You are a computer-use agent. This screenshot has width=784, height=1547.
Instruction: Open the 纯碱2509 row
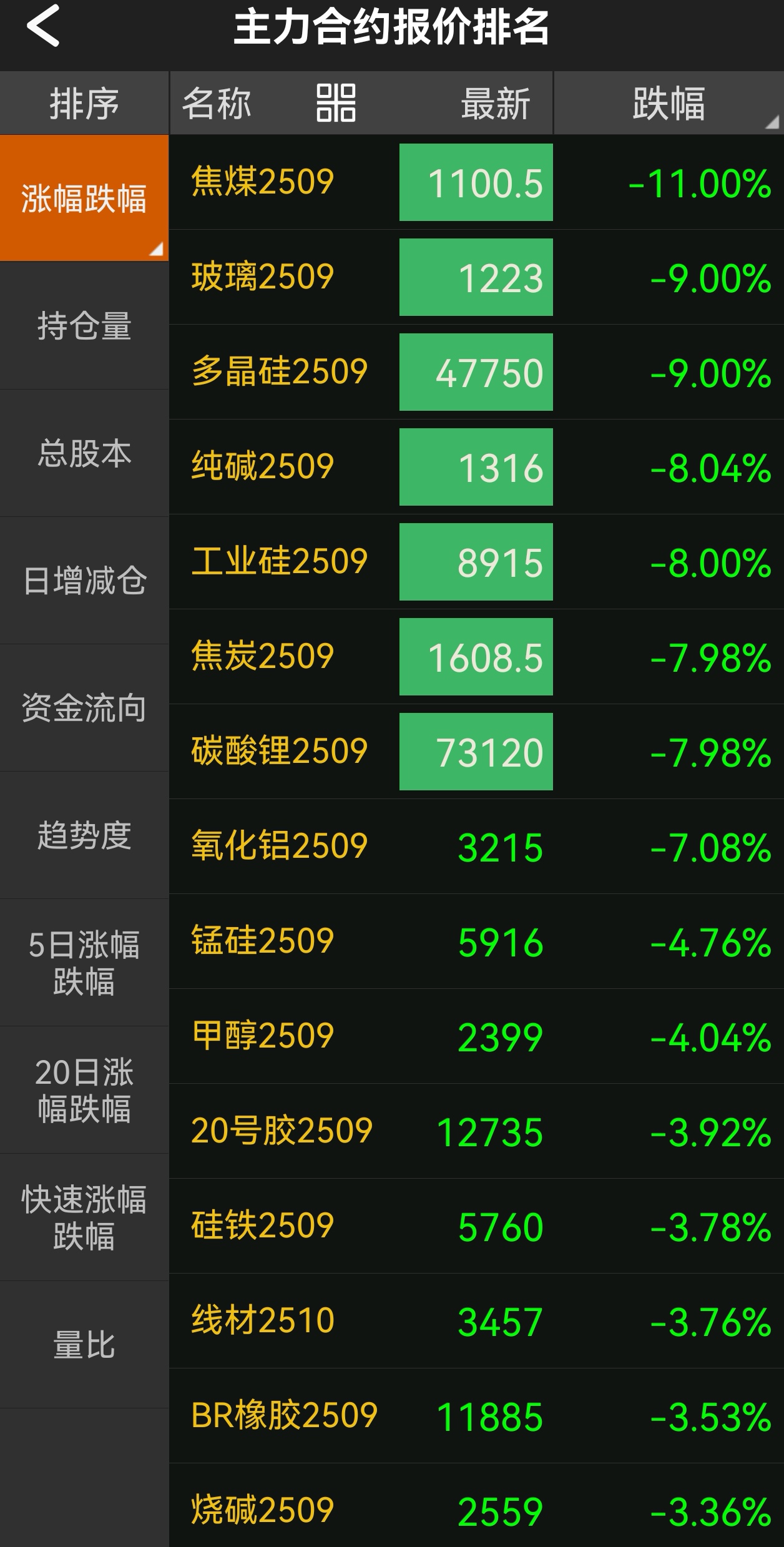(262, 467)
